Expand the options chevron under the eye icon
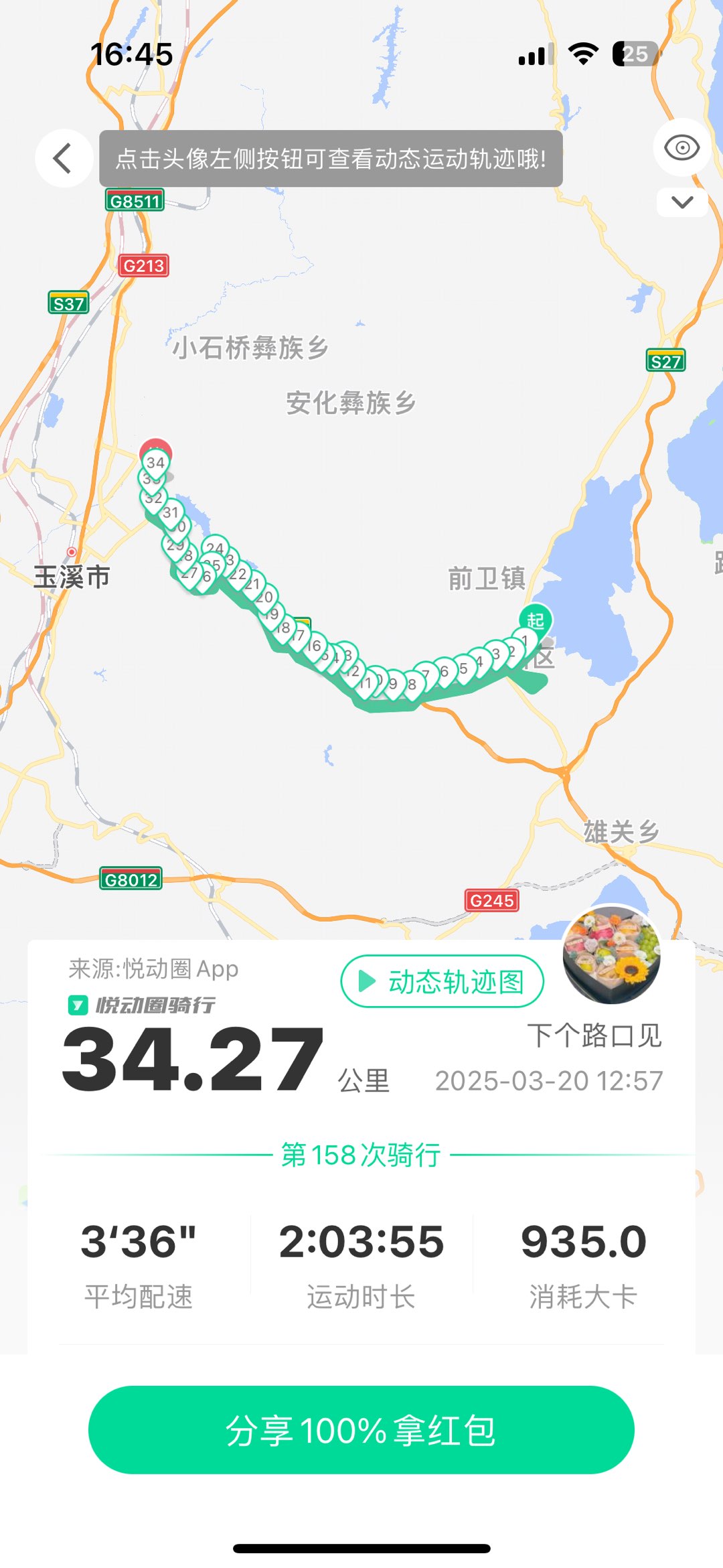 pos(681,202)
